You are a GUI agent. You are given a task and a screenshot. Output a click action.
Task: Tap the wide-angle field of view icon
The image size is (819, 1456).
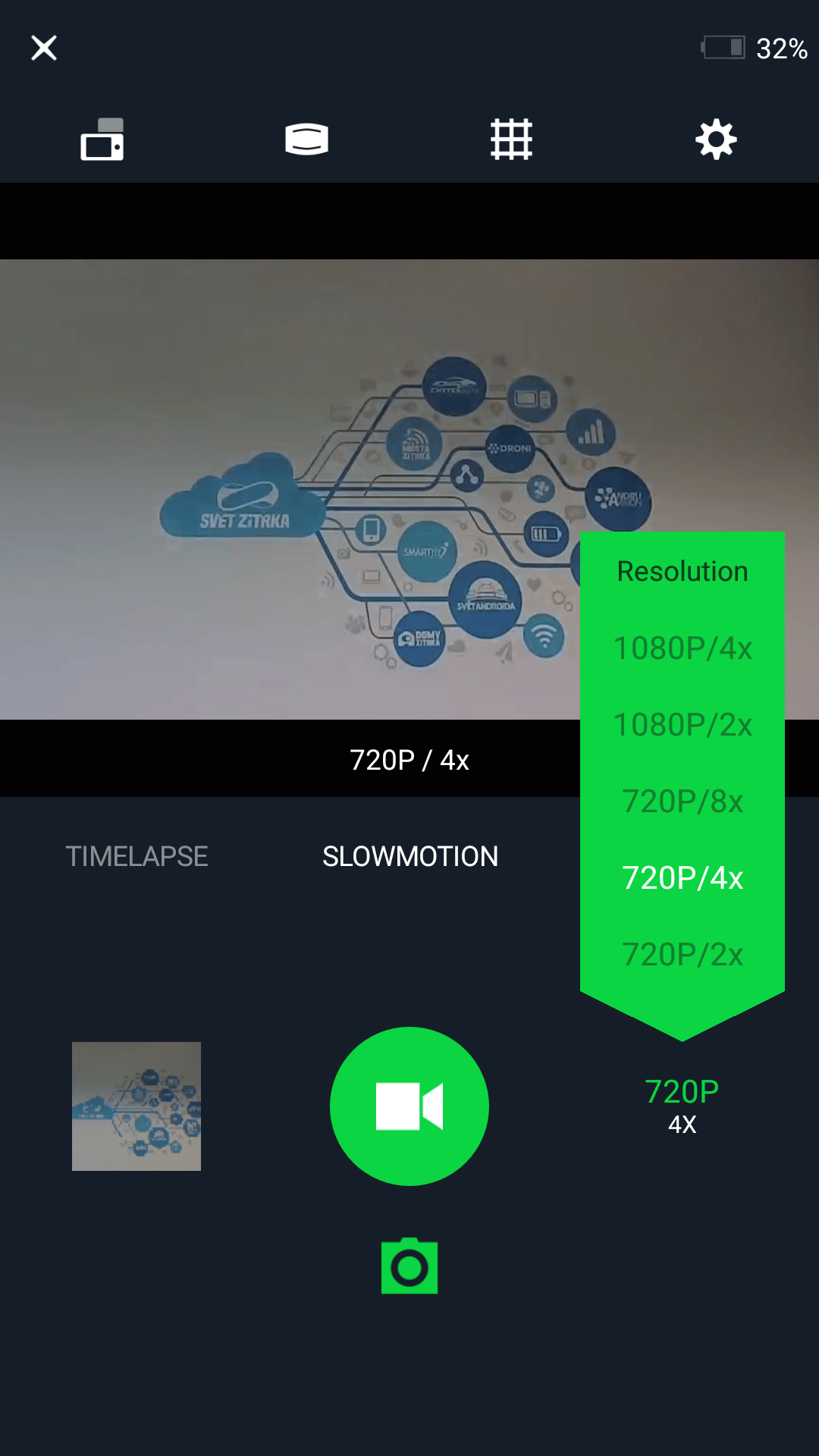pyautogui.click(x=307, y=140)
